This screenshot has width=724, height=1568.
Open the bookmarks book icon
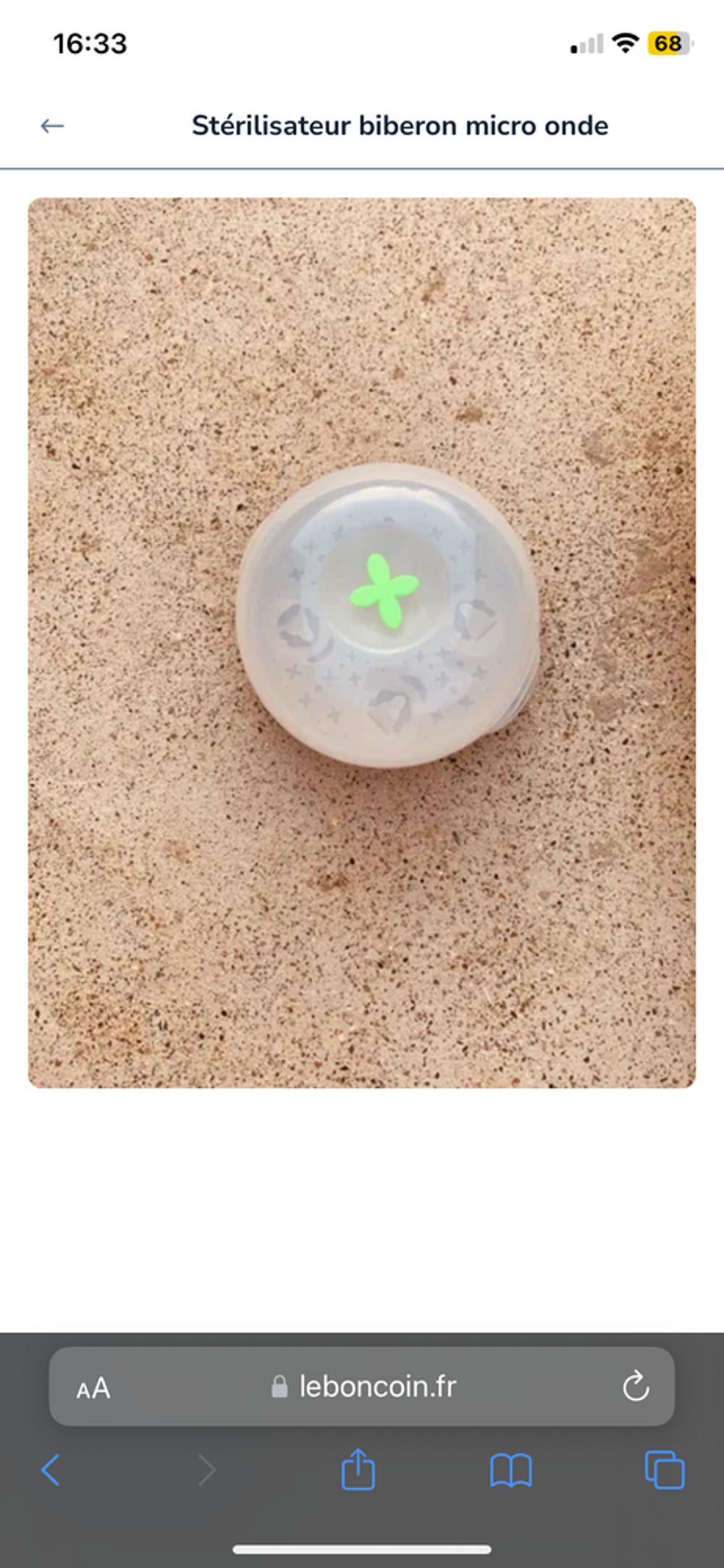coord(511,1470)
